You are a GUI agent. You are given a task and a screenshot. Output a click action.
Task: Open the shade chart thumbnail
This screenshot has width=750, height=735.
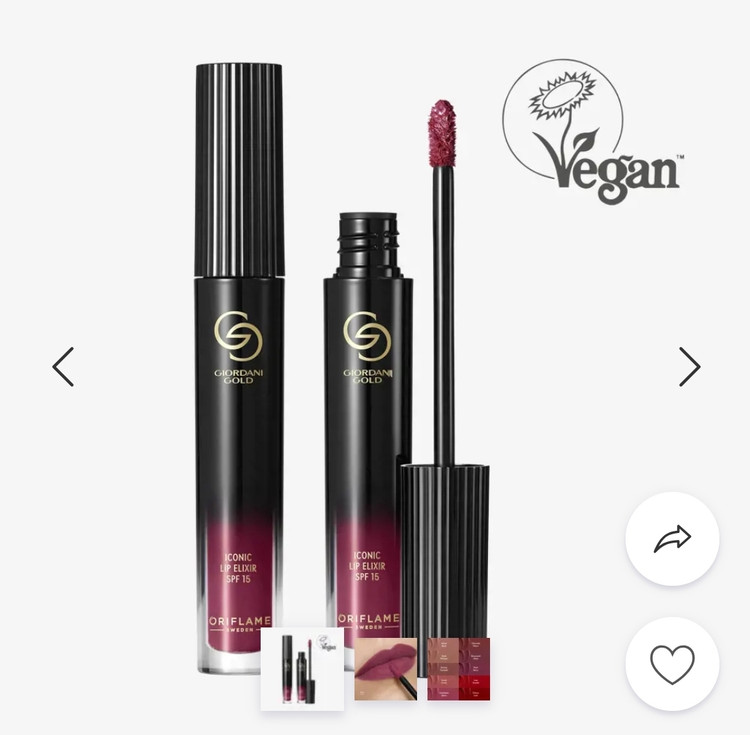pyautogui.click(x=459, y=668)
